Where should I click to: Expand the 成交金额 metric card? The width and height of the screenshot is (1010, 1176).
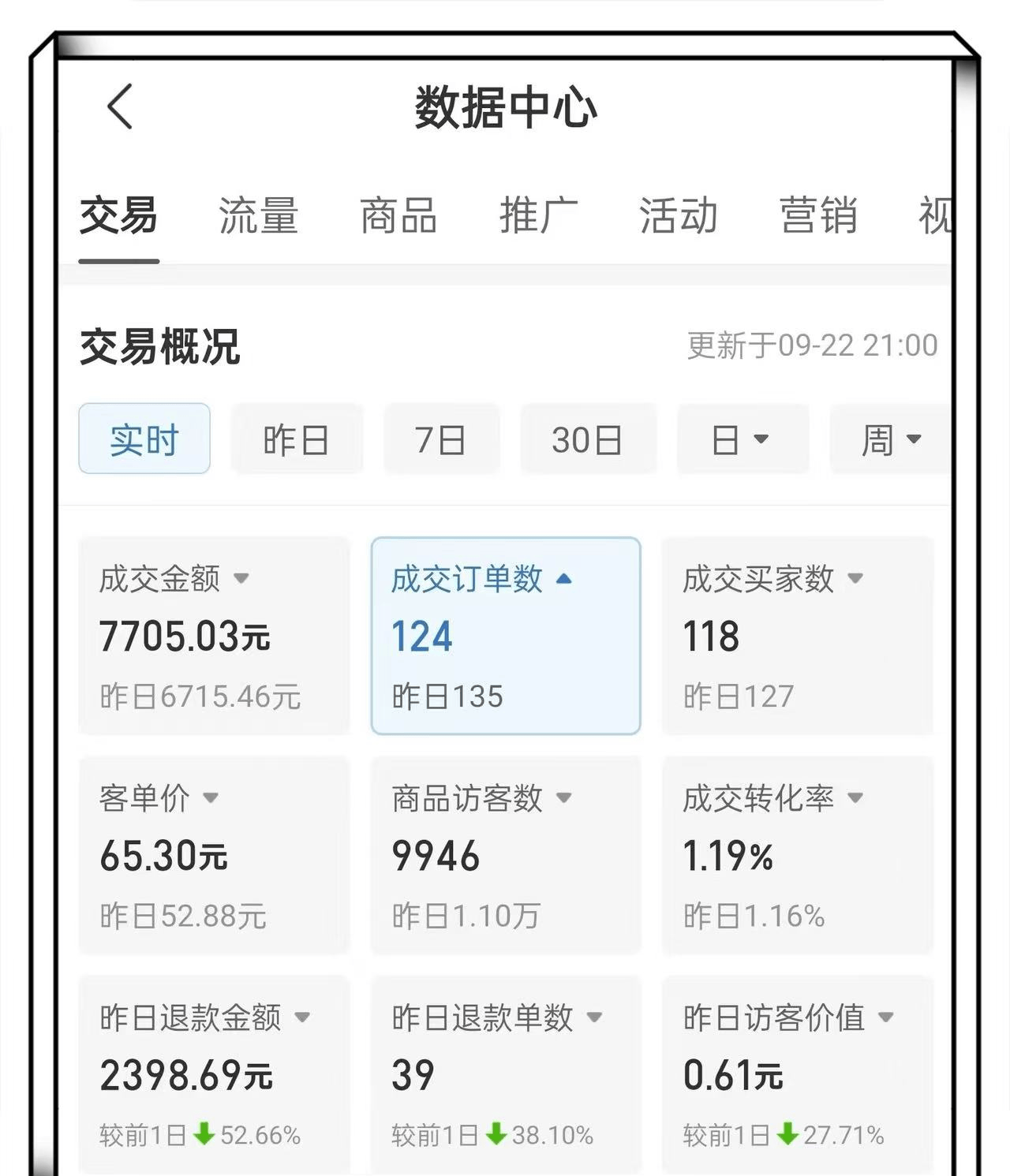213,635
